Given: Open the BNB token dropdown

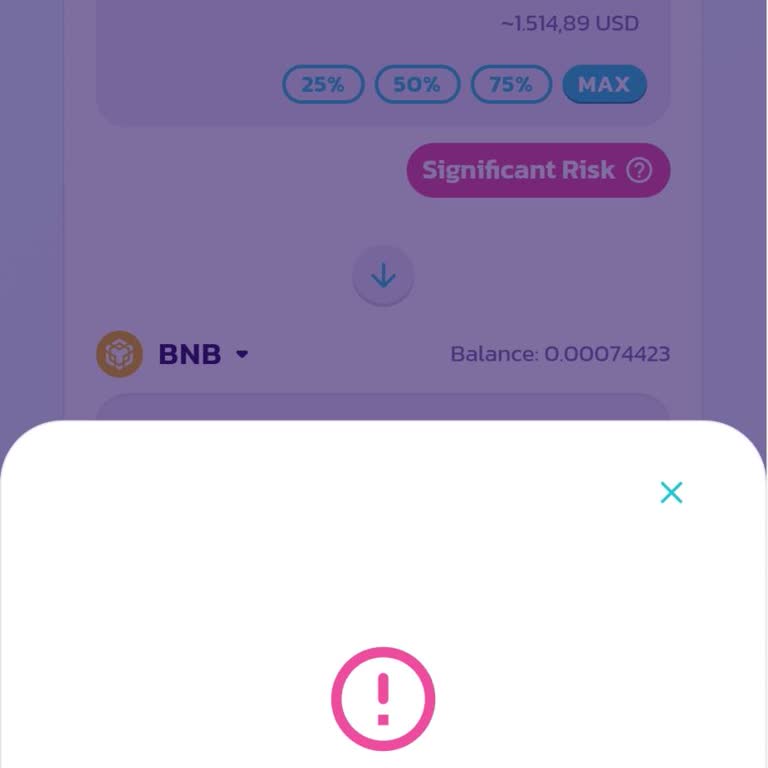Looking at the screenshot, I should [x=190, y=354].
